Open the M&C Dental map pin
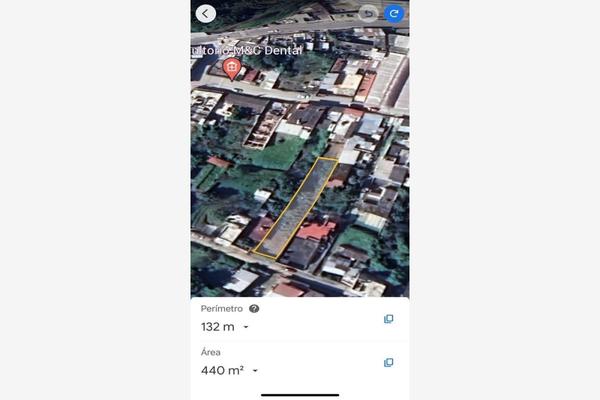Image resolution: width=600 pixels, height=400 pixels. tap(232, 69)
